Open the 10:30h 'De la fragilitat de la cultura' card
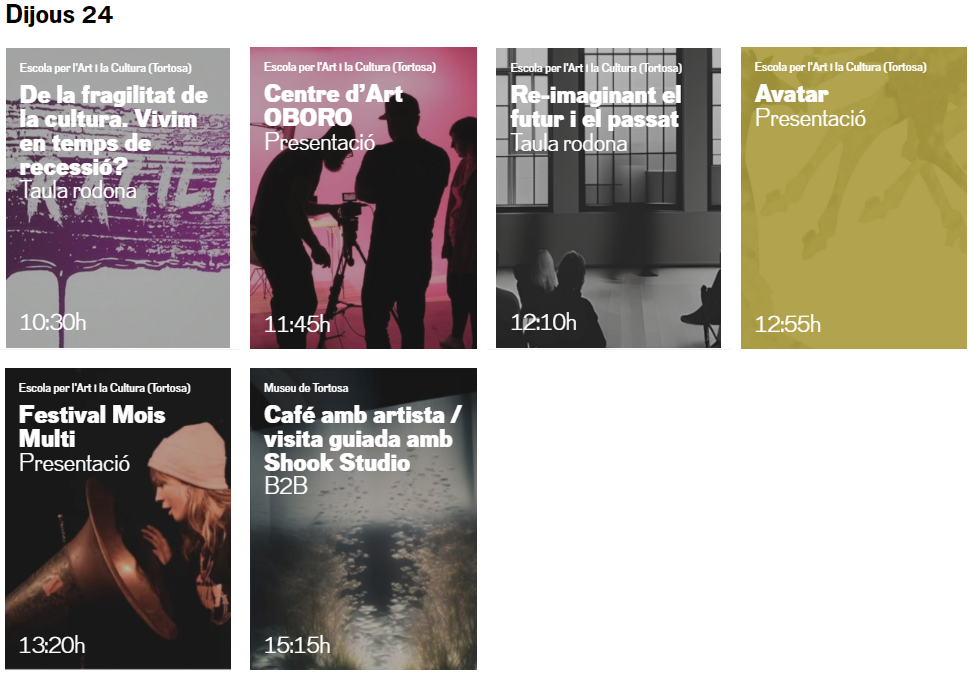 (118, 198)
